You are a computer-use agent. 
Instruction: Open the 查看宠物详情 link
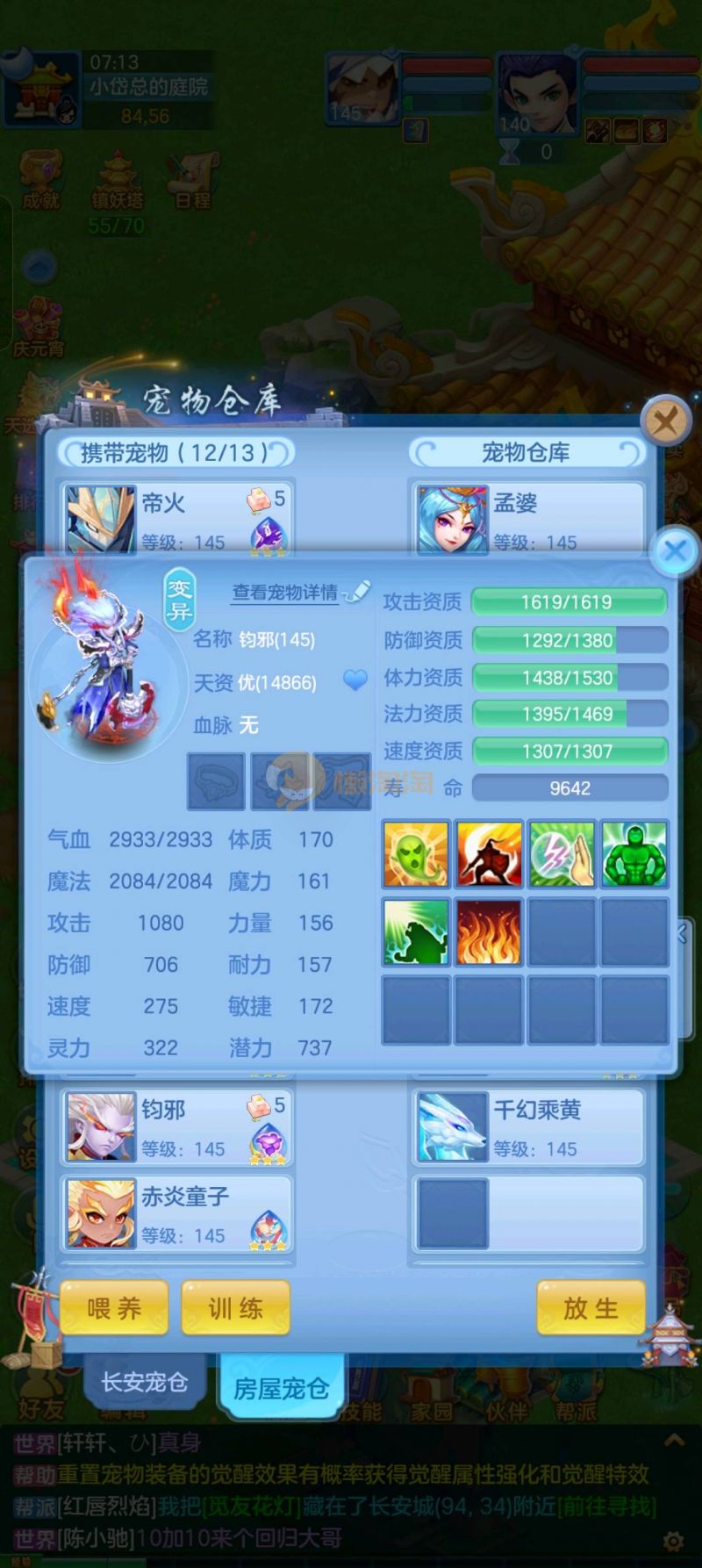(285, 593)
